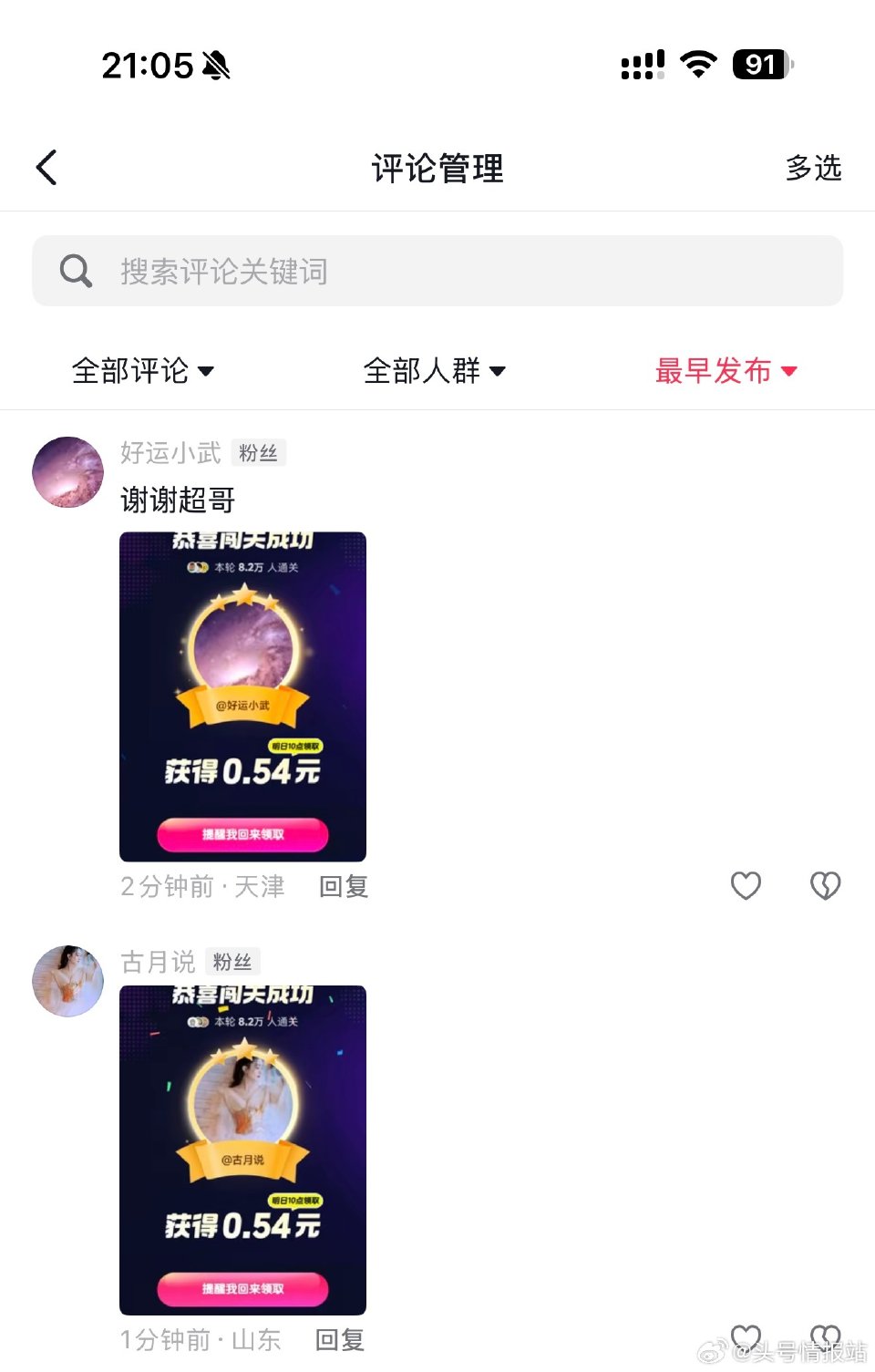Tap the Wi-Fi icon in the status bar
Image resolution: width=875 pixels, height=1372 pixels.
(698, 64)
